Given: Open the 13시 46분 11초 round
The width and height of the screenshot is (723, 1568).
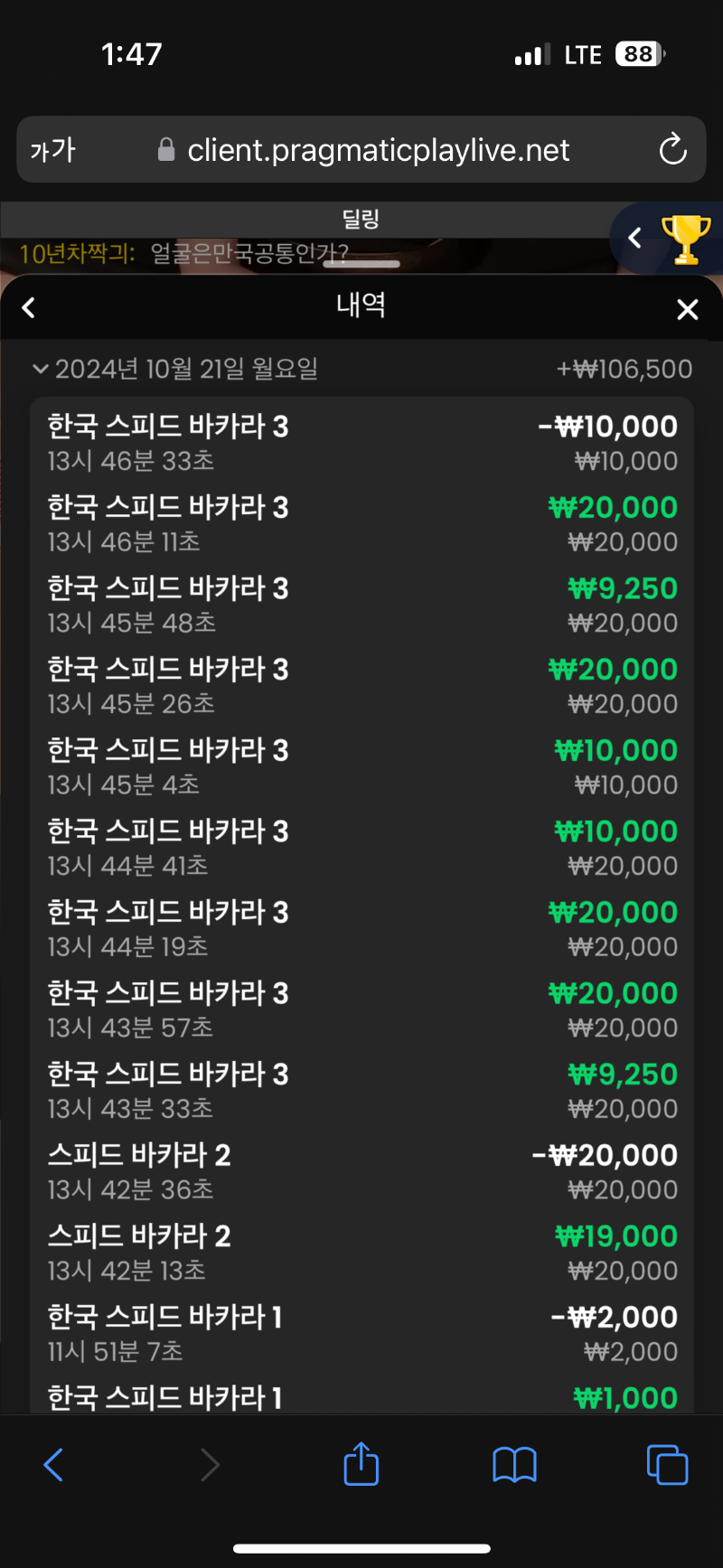Looking at the screenshot, I should coord(361,524).
